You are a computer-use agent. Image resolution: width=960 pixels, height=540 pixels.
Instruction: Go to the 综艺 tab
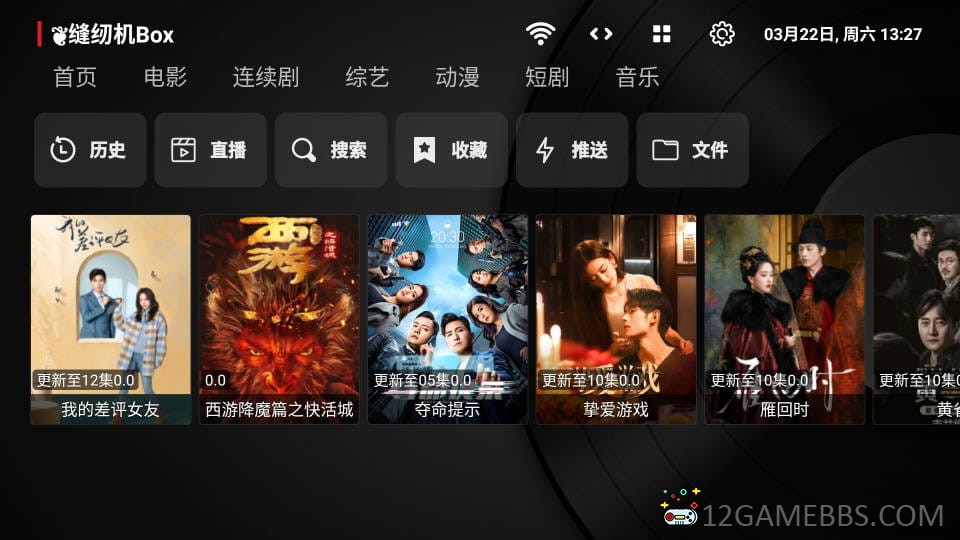(366, 78)
